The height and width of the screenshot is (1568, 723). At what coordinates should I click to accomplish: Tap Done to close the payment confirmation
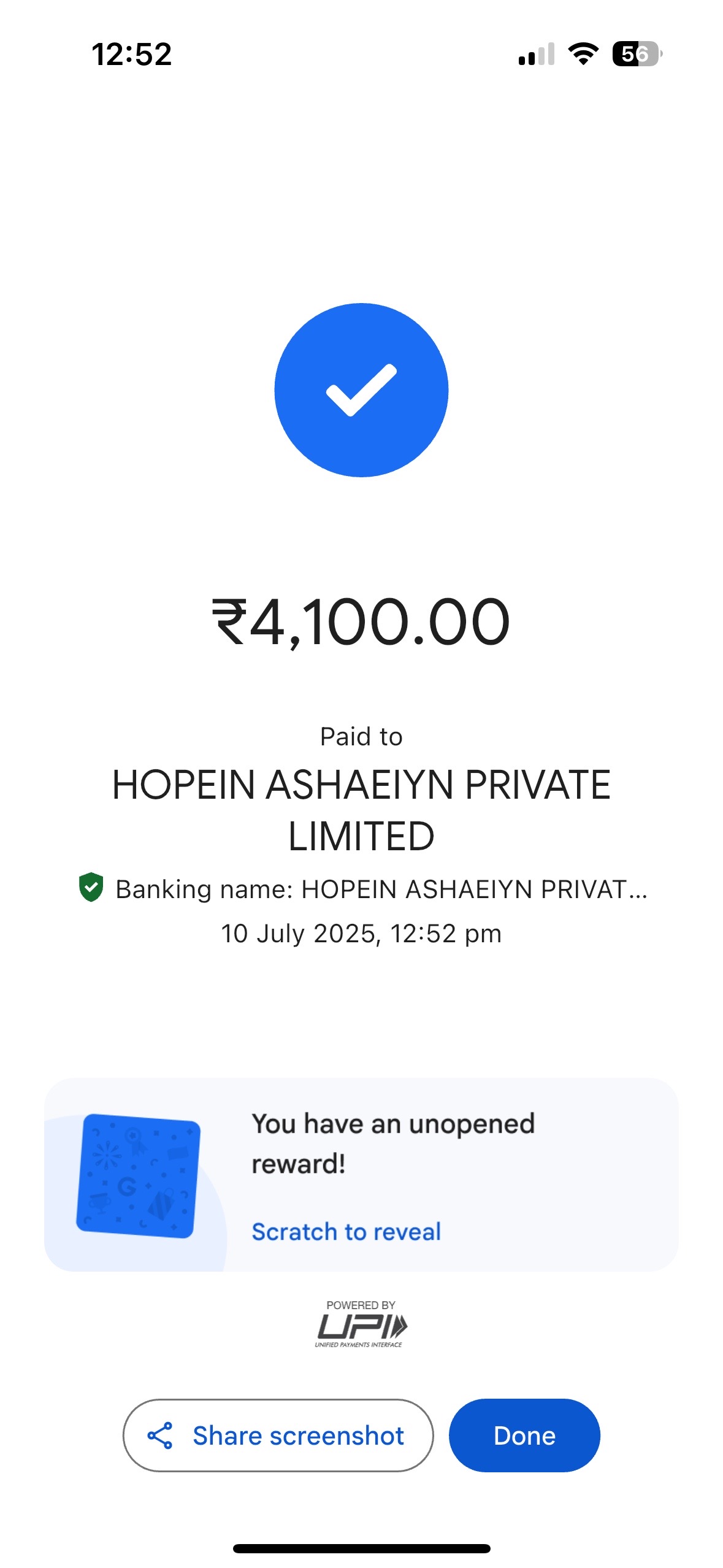[x=524, y=1435]
